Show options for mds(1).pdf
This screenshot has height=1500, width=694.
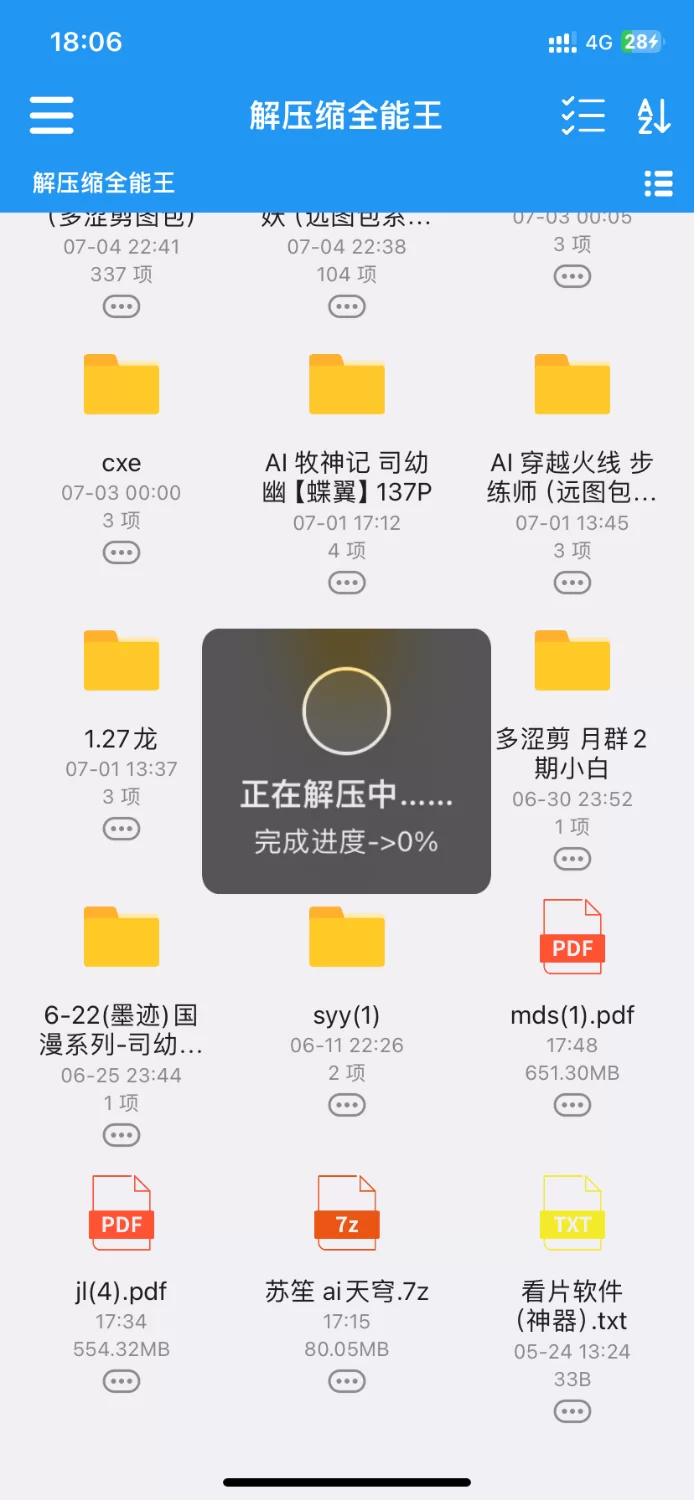(572, 1104)
